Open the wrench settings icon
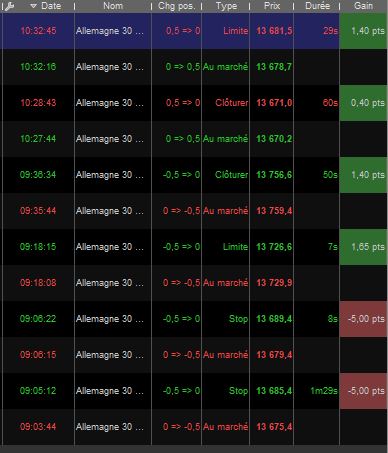The image size is (388, 453). [x=9, y=6]
